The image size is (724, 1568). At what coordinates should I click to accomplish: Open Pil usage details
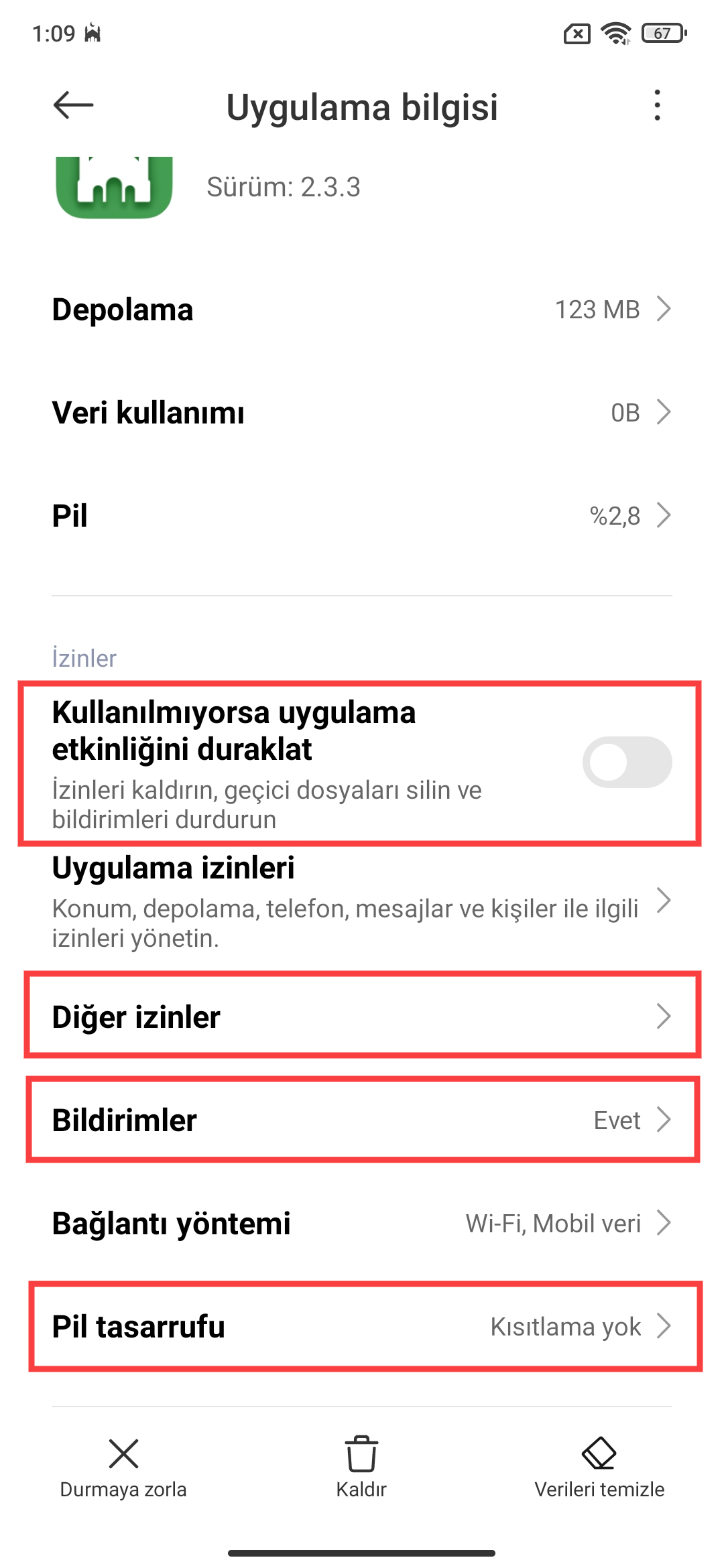362,516
